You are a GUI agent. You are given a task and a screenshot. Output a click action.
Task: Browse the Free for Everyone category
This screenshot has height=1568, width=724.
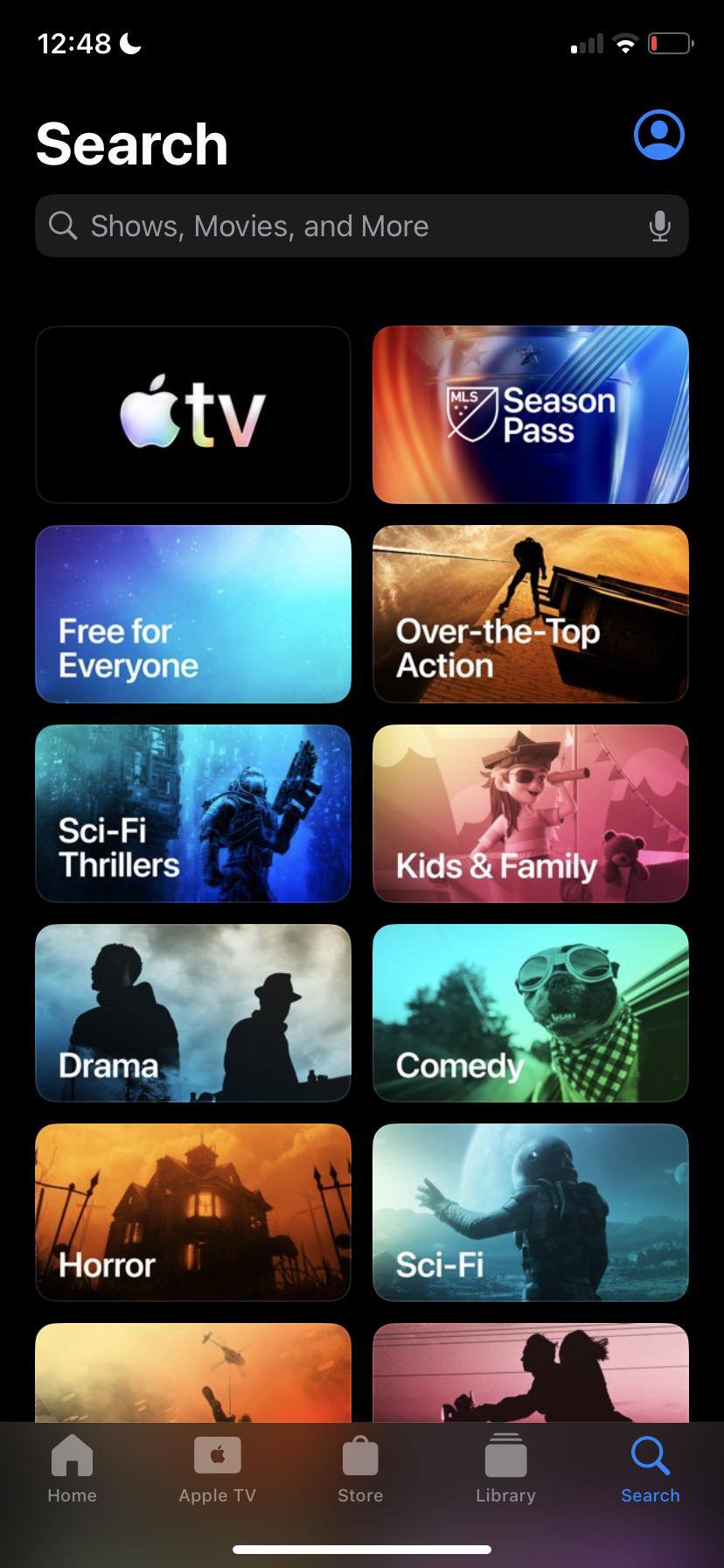193,614
